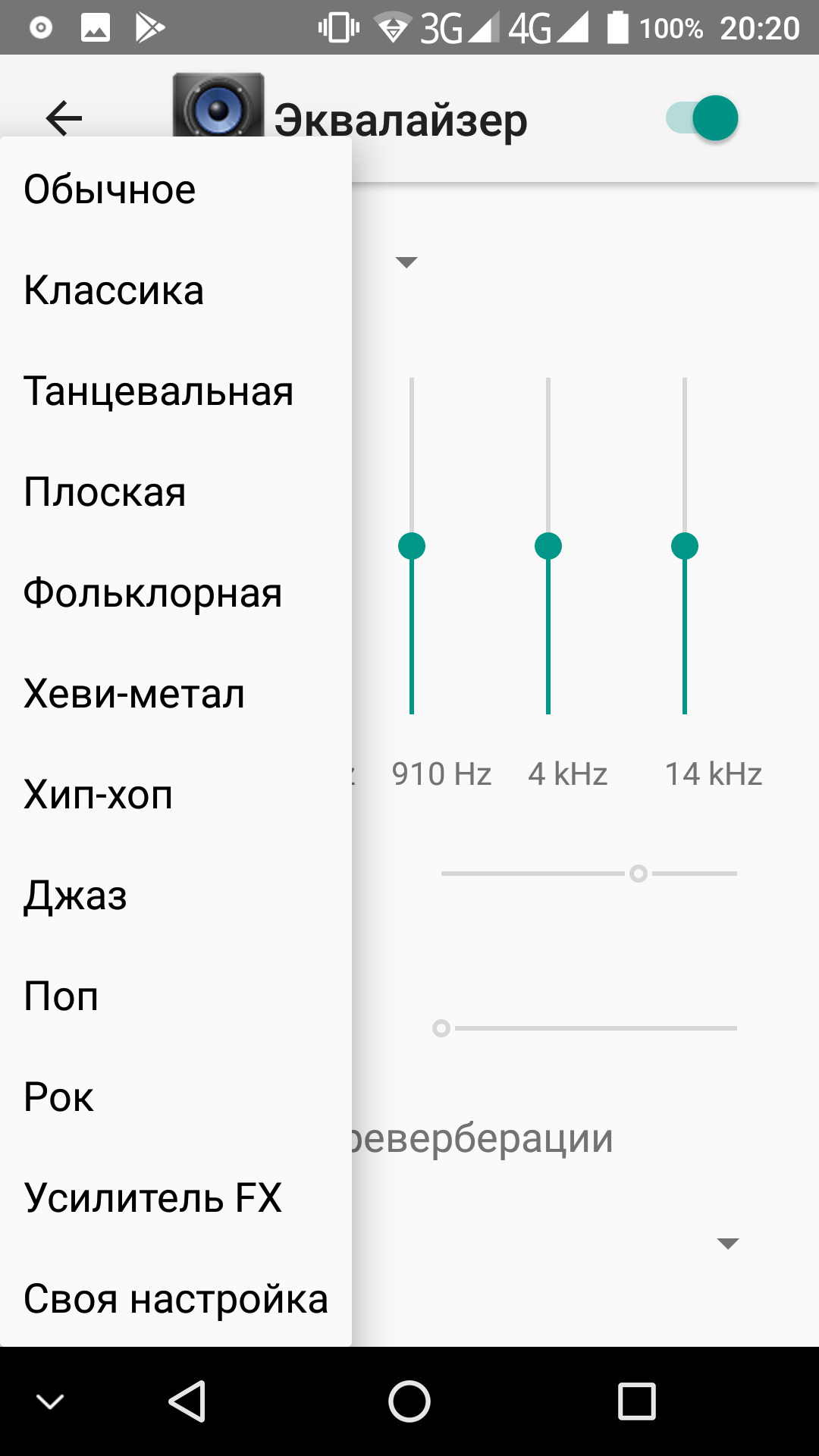819x1456 pixels.
Task: Tap the back arrow in the app bar
Action: (x=64, y=118)
